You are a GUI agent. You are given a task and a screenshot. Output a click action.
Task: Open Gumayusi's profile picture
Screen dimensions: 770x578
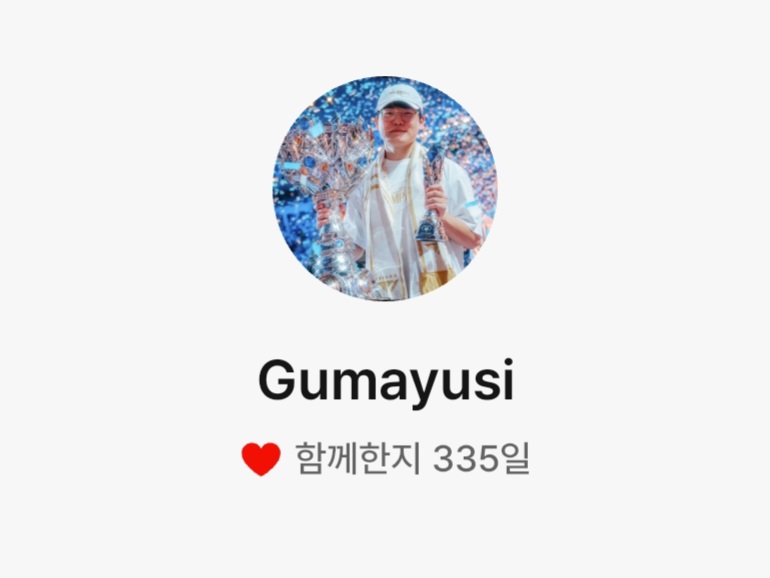[385, 189]
